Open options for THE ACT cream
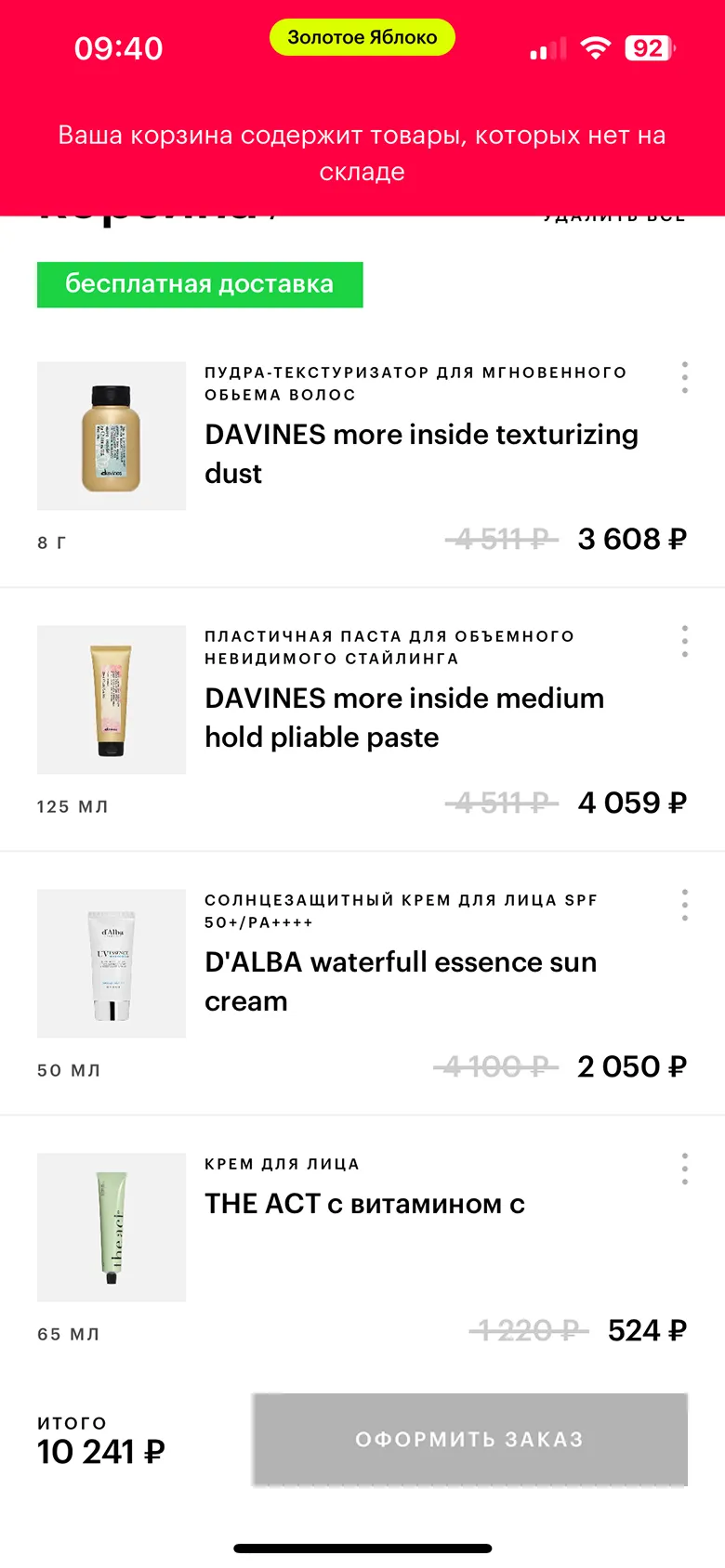725x1568 pixels. tap(685, 1169)
